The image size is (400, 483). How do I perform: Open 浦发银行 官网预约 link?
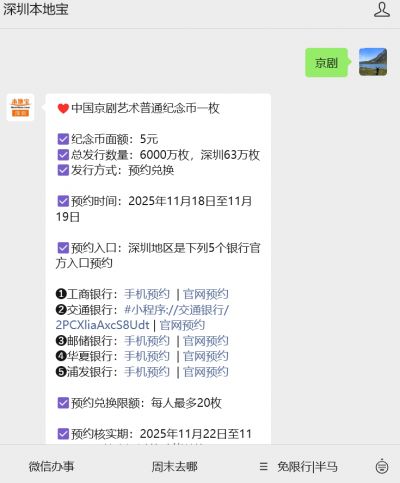[206, 372]
